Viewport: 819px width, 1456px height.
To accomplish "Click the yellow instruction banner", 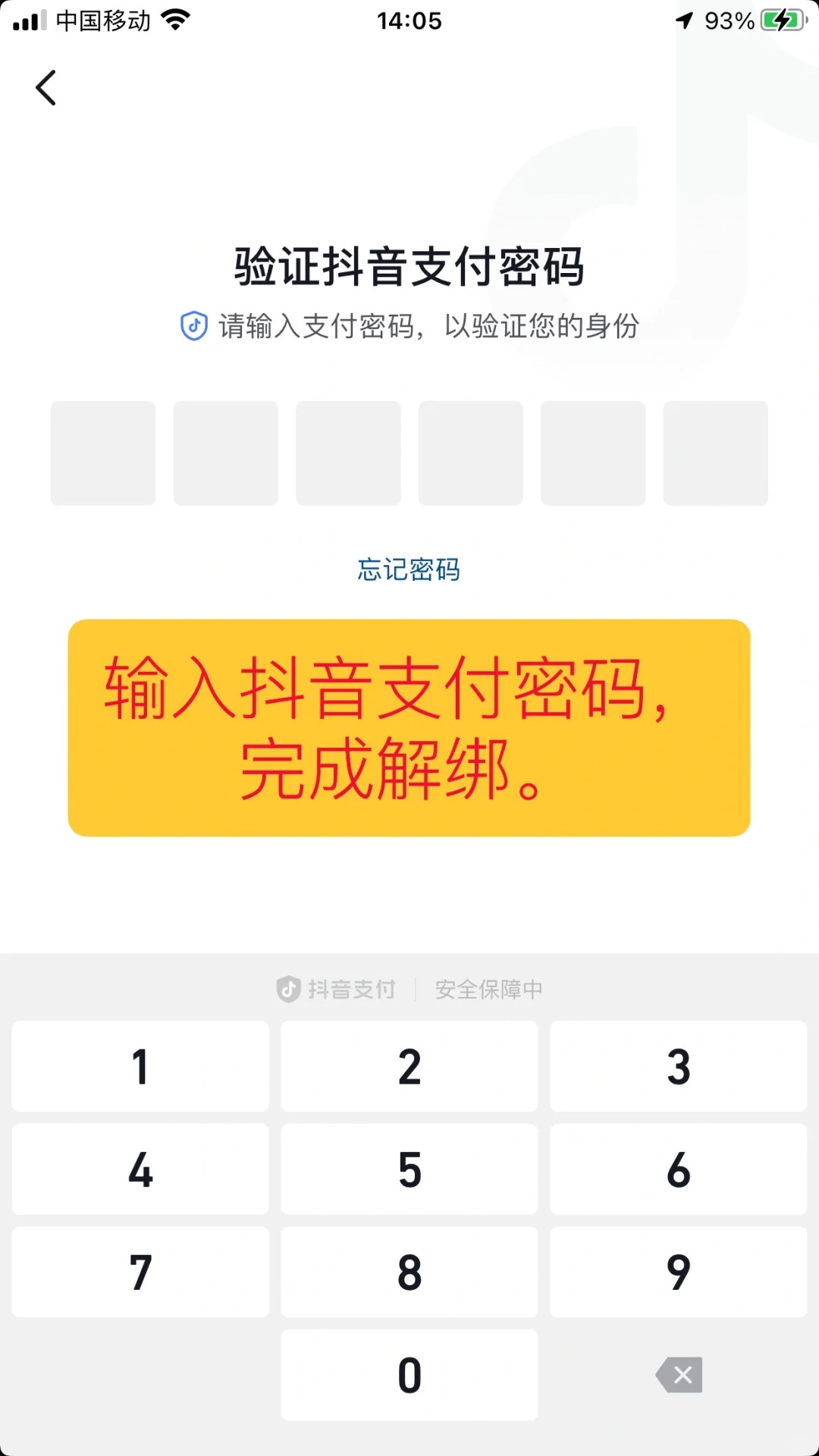I will click(x=409, y=726).
